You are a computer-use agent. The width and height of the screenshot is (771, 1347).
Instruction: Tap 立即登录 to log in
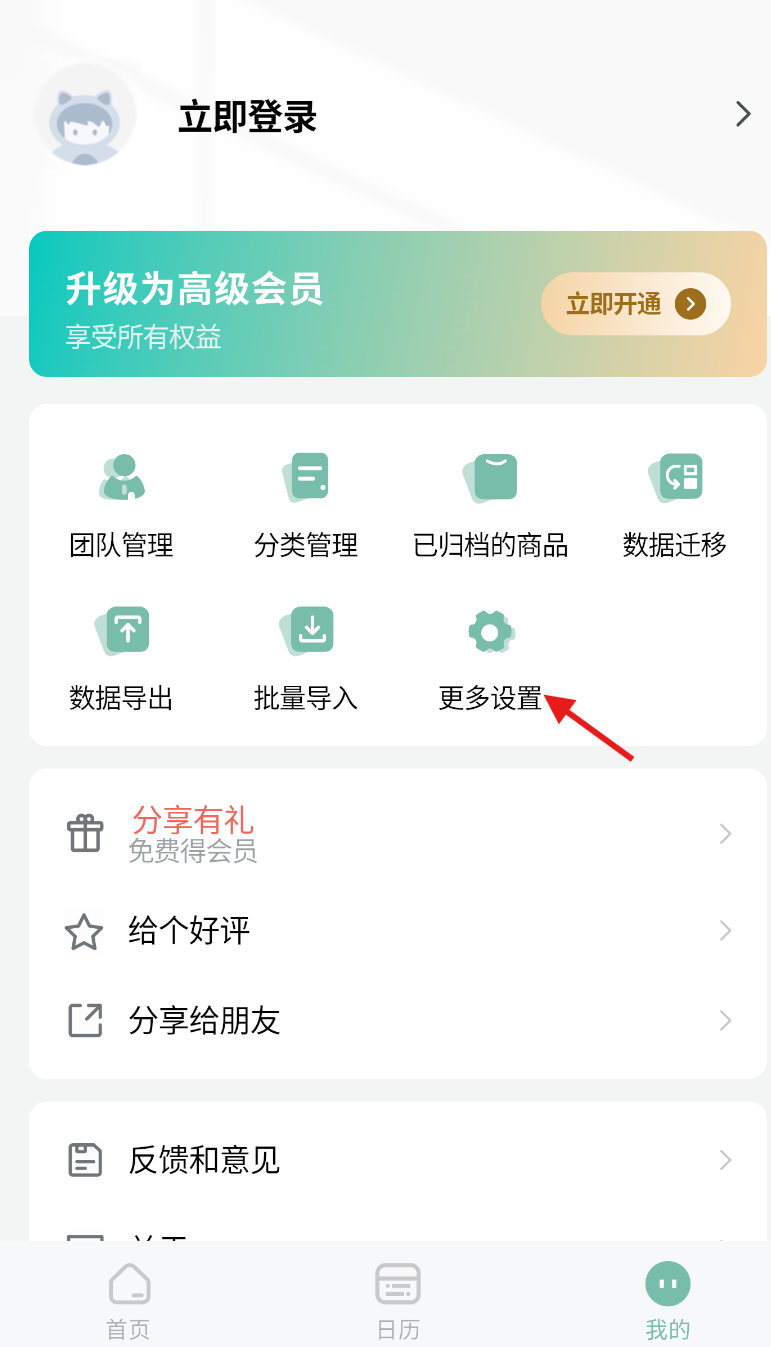[x=247, y=117]
